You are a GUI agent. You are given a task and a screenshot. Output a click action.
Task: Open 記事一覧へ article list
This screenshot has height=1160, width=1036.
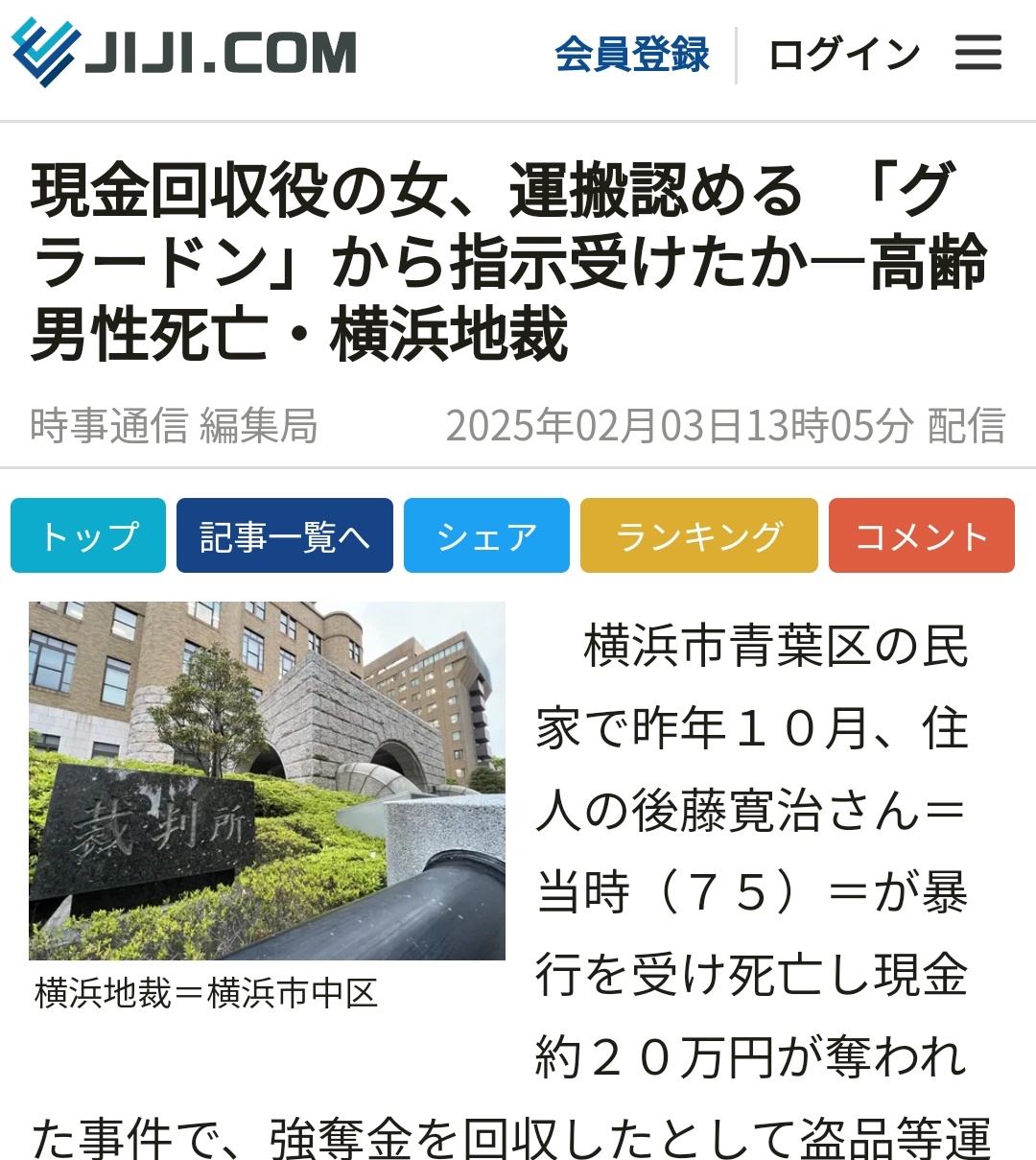(x=285, y=535)
